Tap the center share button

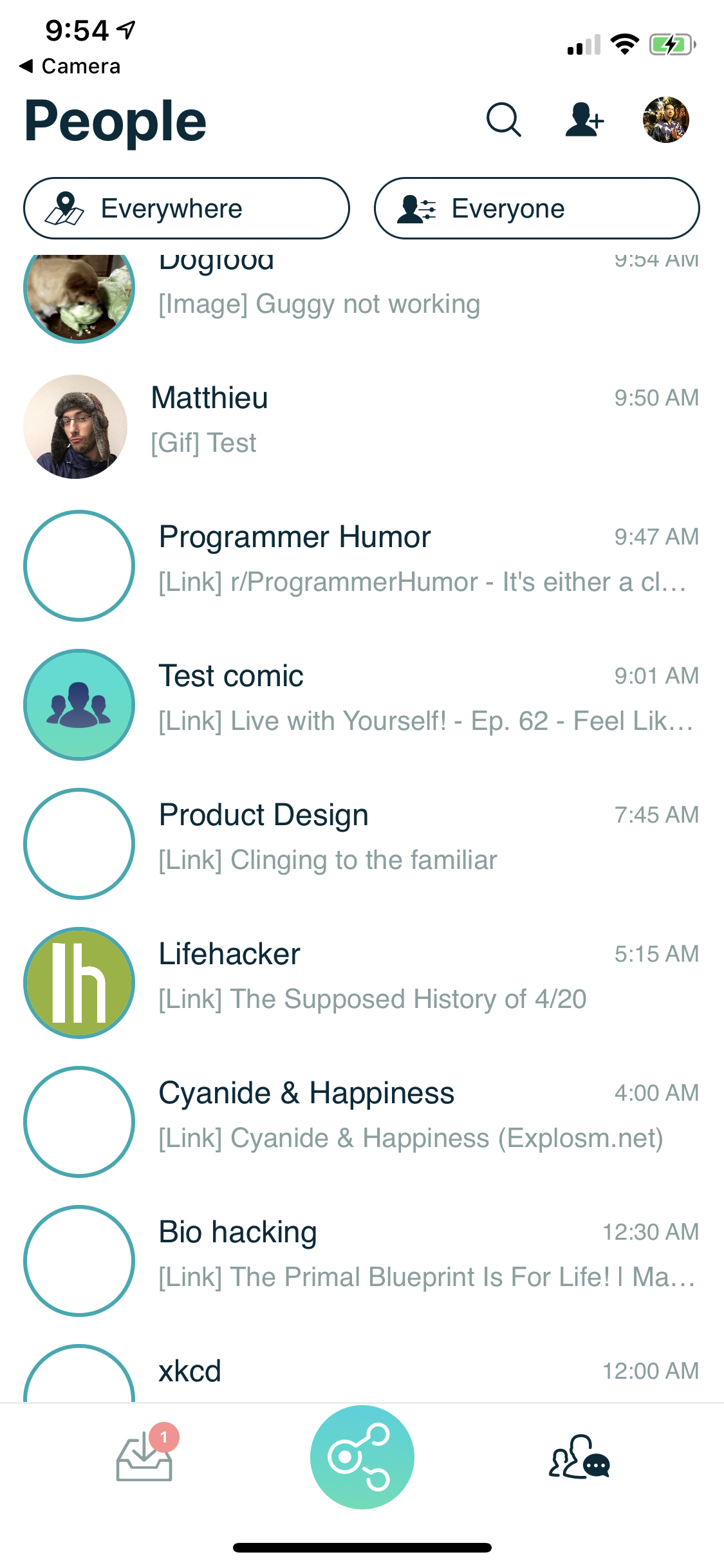[x=362, y=1457]
